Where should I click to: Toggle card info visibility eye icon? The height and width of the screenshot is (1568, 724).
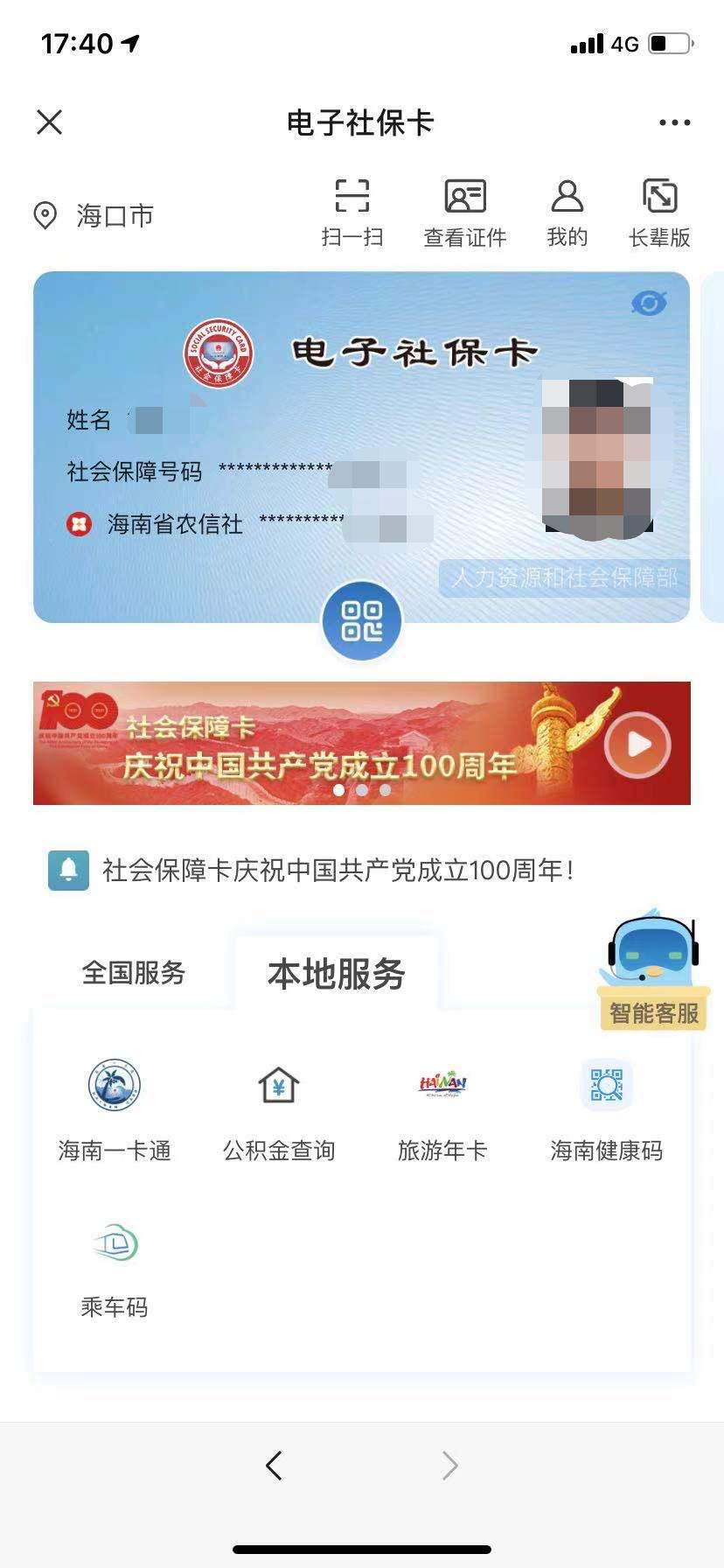[x=649, y=303]
